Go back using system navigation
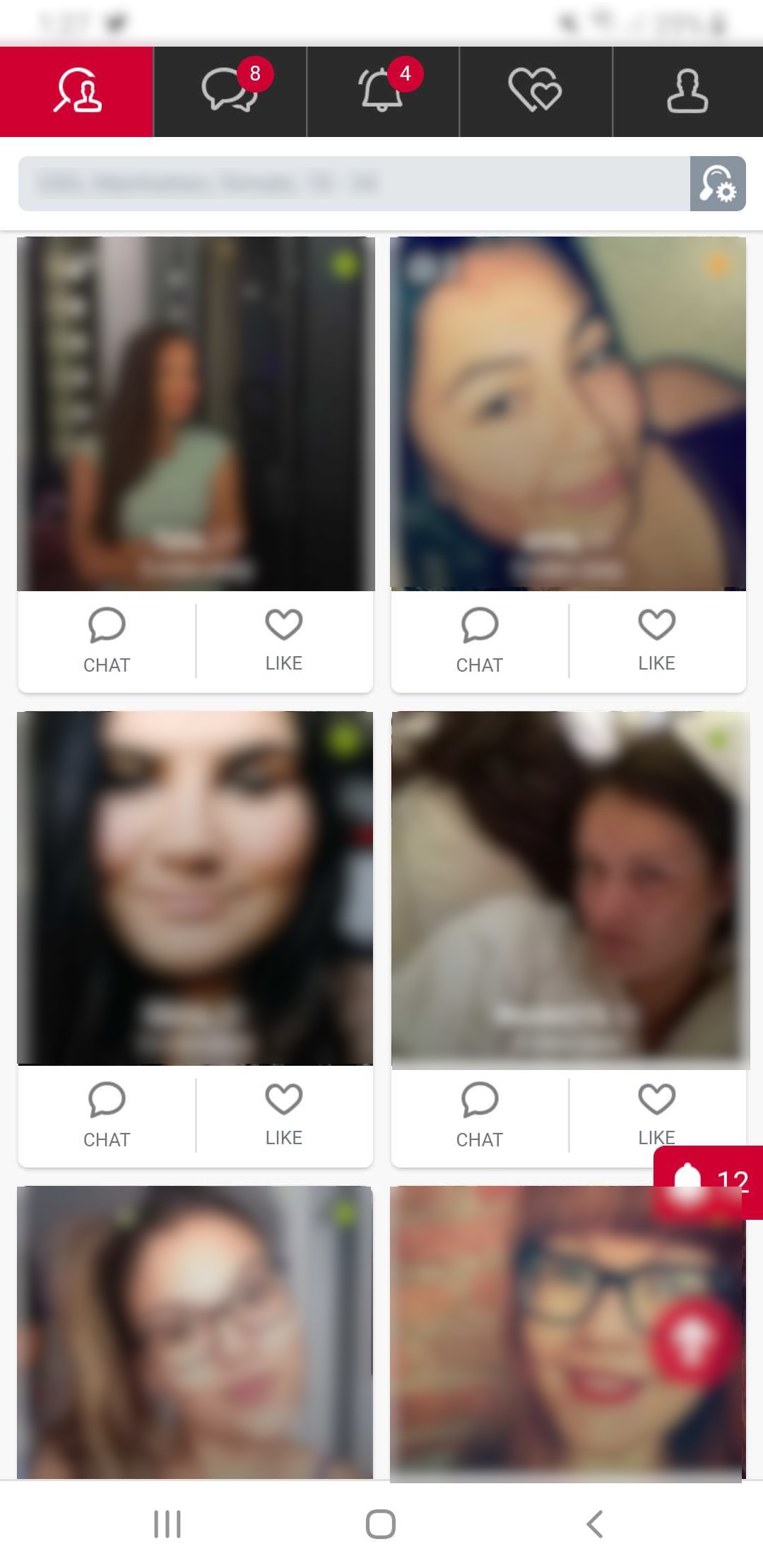 [595, 1524]
